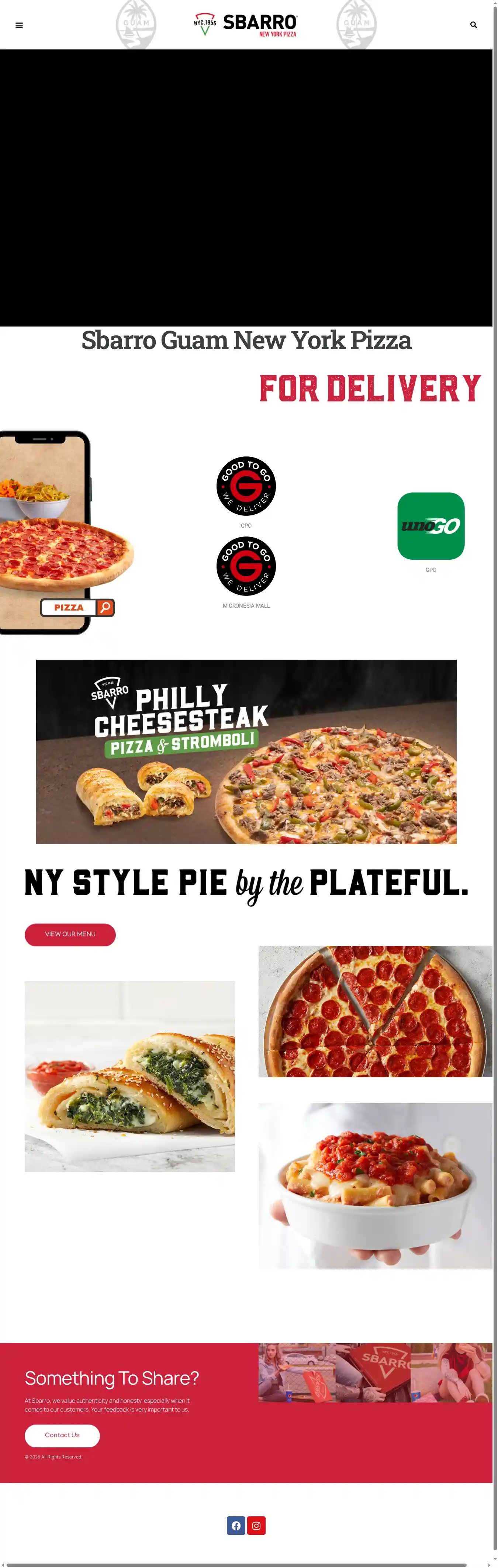Open the site search icon
This screenshot has width=498, height=1568.
(473, 25)
